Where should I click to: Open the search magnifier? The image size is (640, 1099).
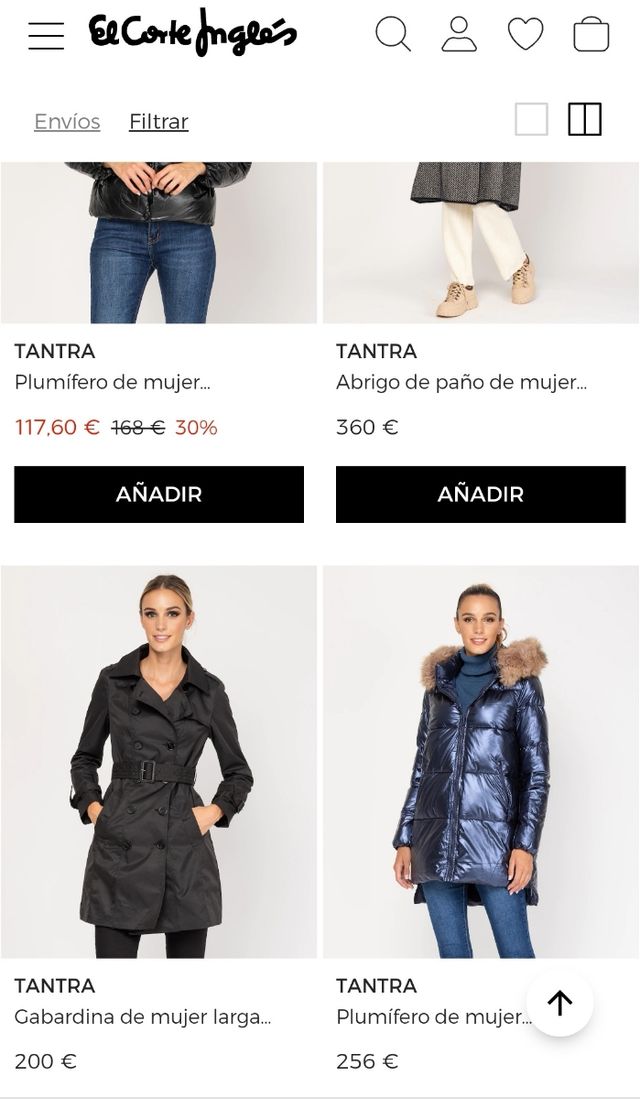coord(393,34)
